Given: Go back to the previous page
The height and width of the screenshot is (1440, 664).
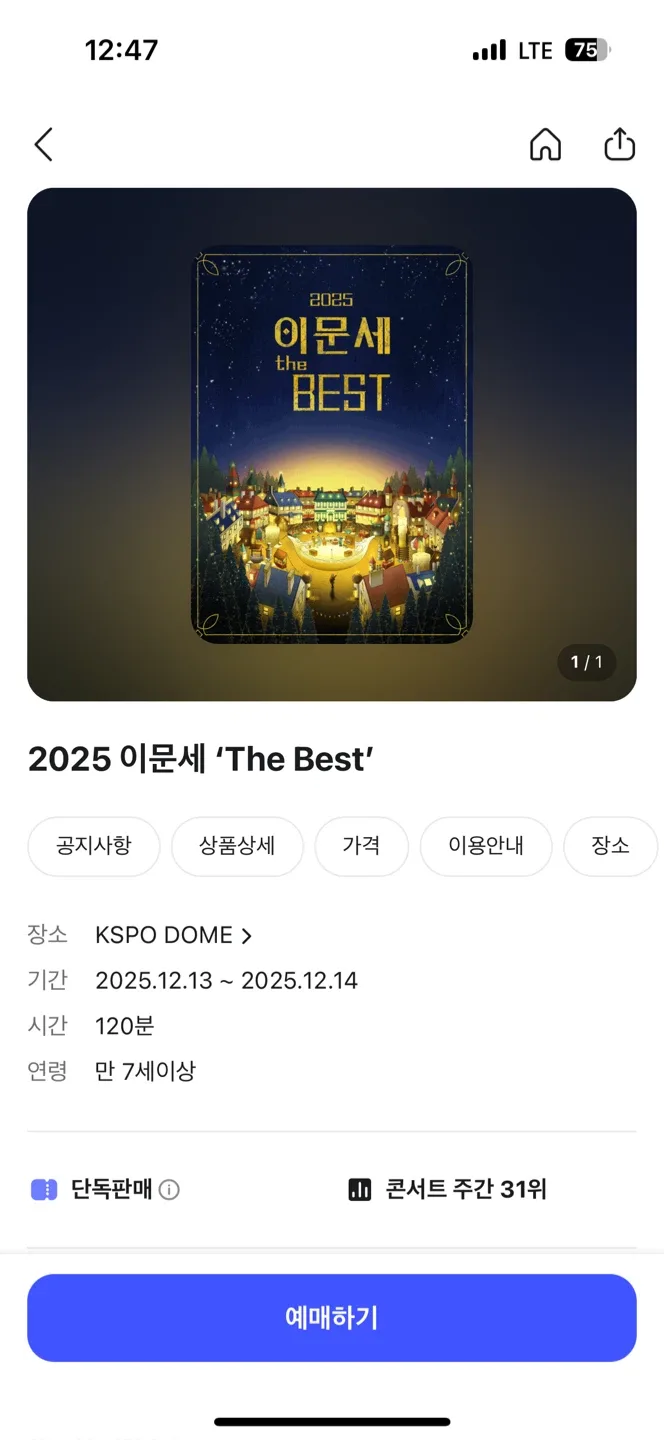Looking at the screenshot, I should point(43,145).
